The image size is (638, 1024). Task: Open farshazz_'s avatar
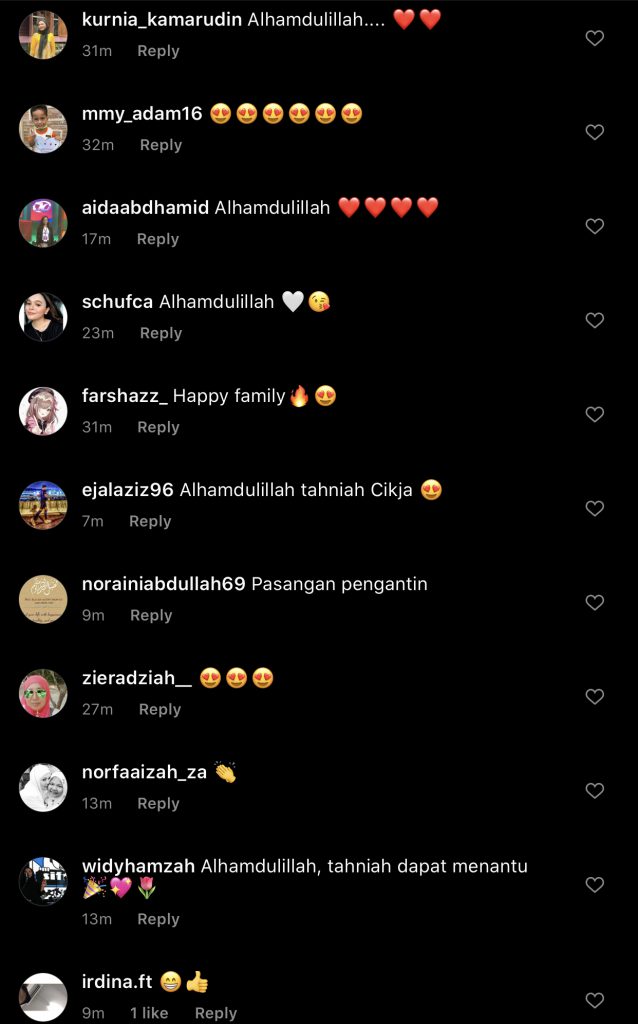coord(43,412)
